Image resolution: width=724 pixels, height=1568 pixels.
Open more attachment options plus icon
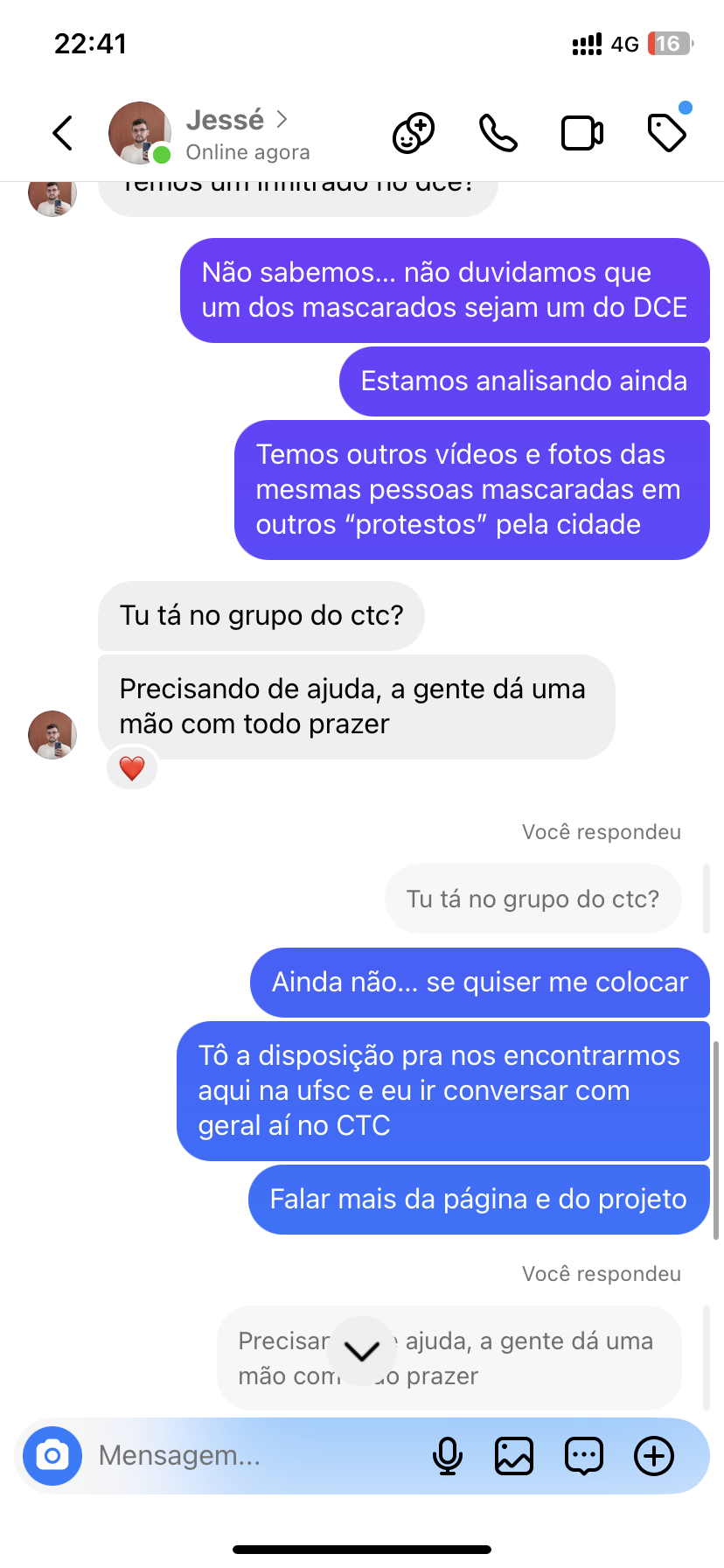[x=654, y=1456]
